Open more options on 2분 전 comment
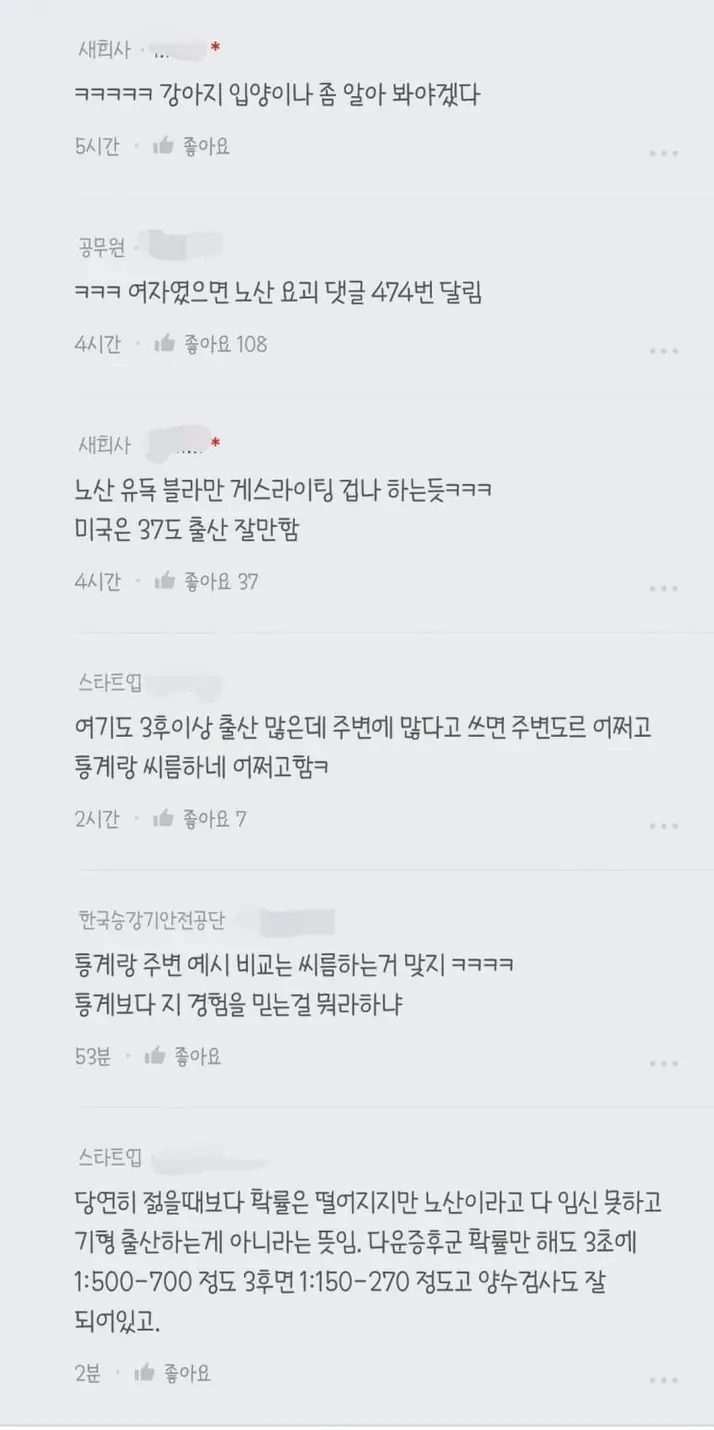Viewport: 714px width, 1430px height. [x=663, y=1380]
